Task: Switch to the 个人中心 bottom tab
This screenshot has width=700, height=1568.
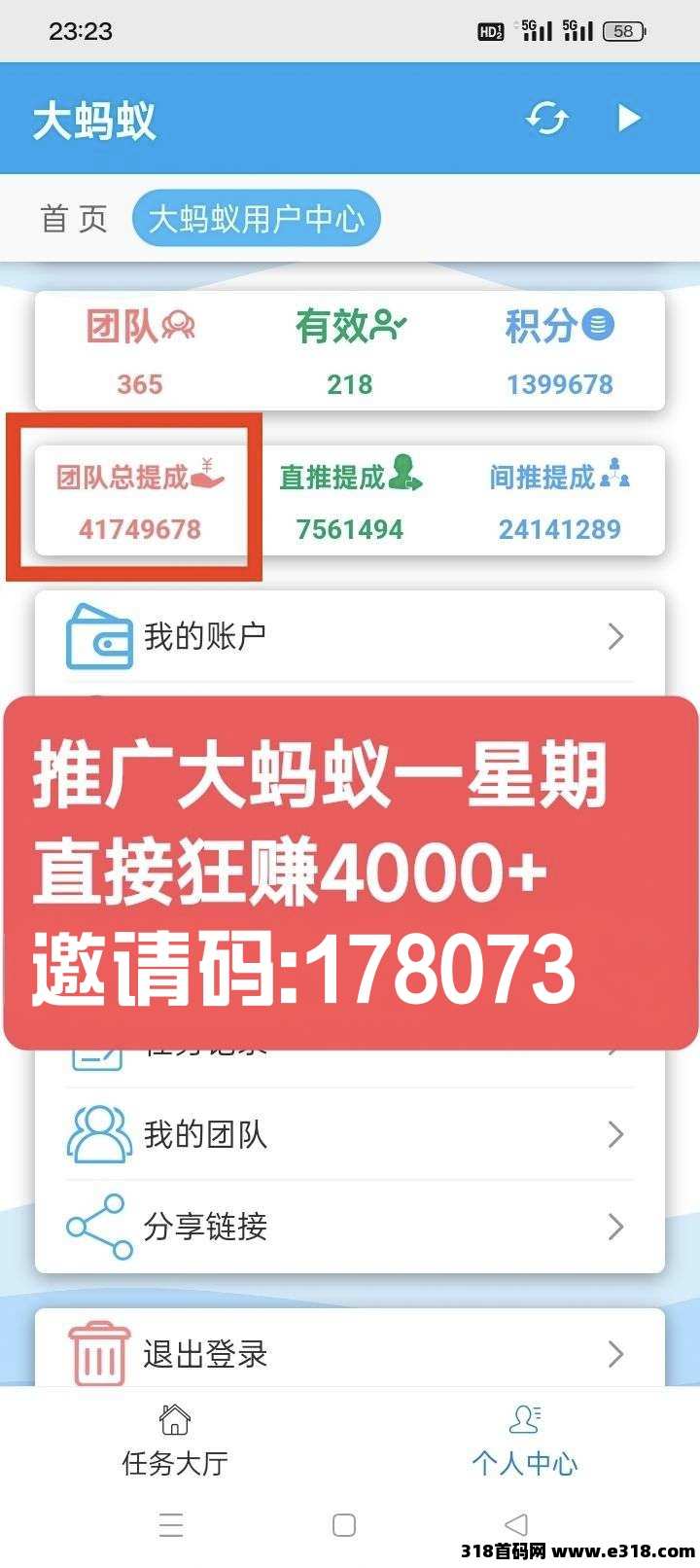Action: (525, 1441)
